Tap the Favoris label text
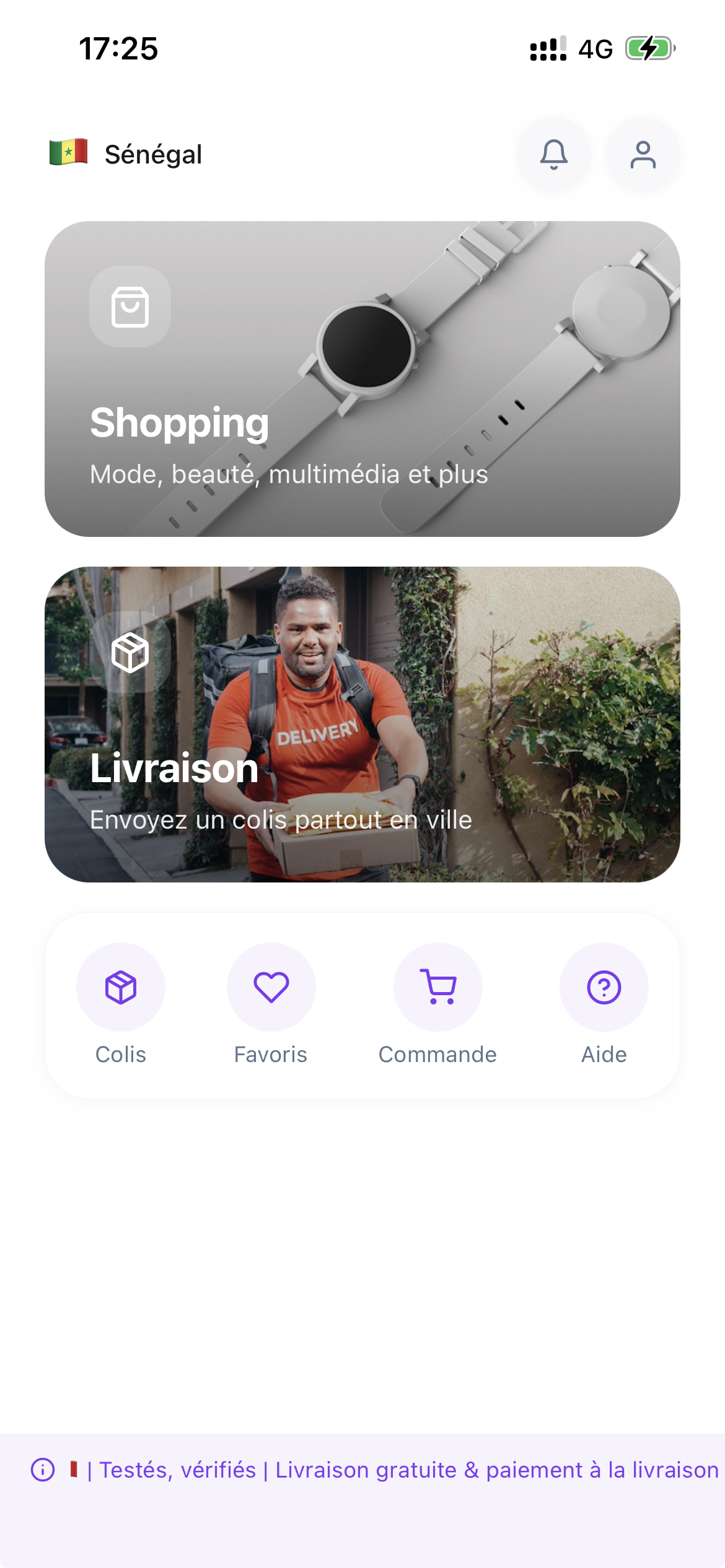The image size is (725, 1568). coord(271,1055)
